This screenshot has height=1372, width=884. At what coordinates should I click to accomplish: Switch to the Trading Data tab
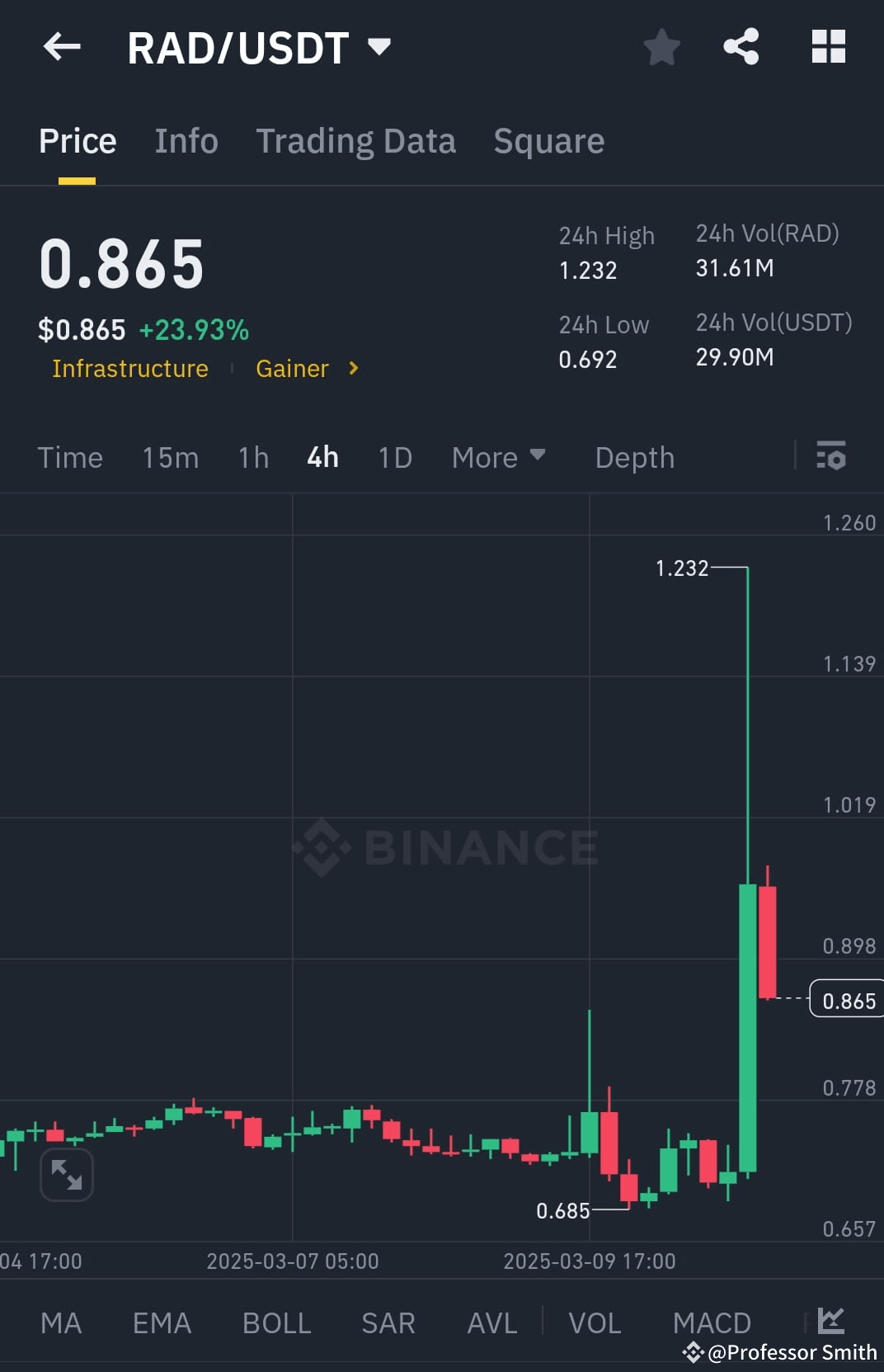pyautogui.click(x=356, y=140)
